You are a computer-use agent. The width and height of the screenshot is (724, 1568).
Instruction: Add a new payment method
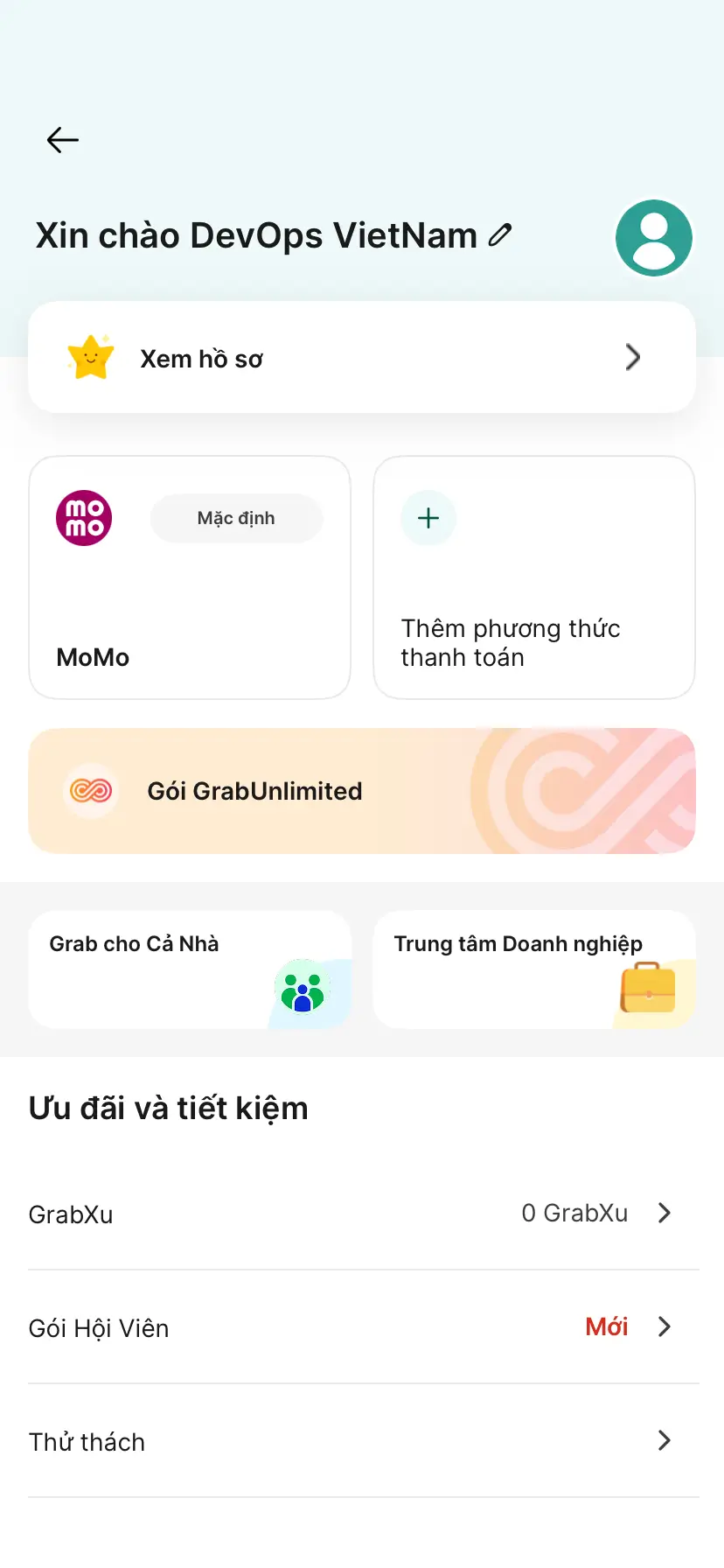tap(533, 577)
